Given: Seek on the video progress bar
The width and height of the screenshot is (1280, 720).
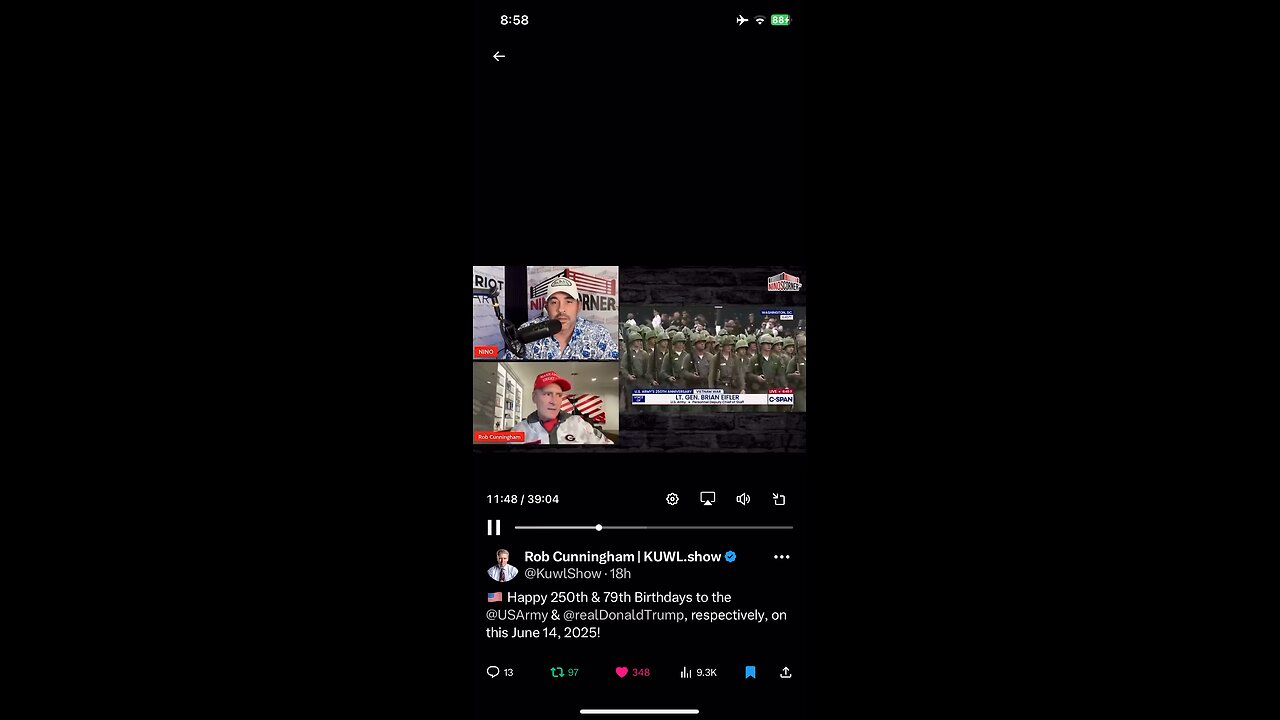Looking at the screenshot, I should (x=653, y=527).
